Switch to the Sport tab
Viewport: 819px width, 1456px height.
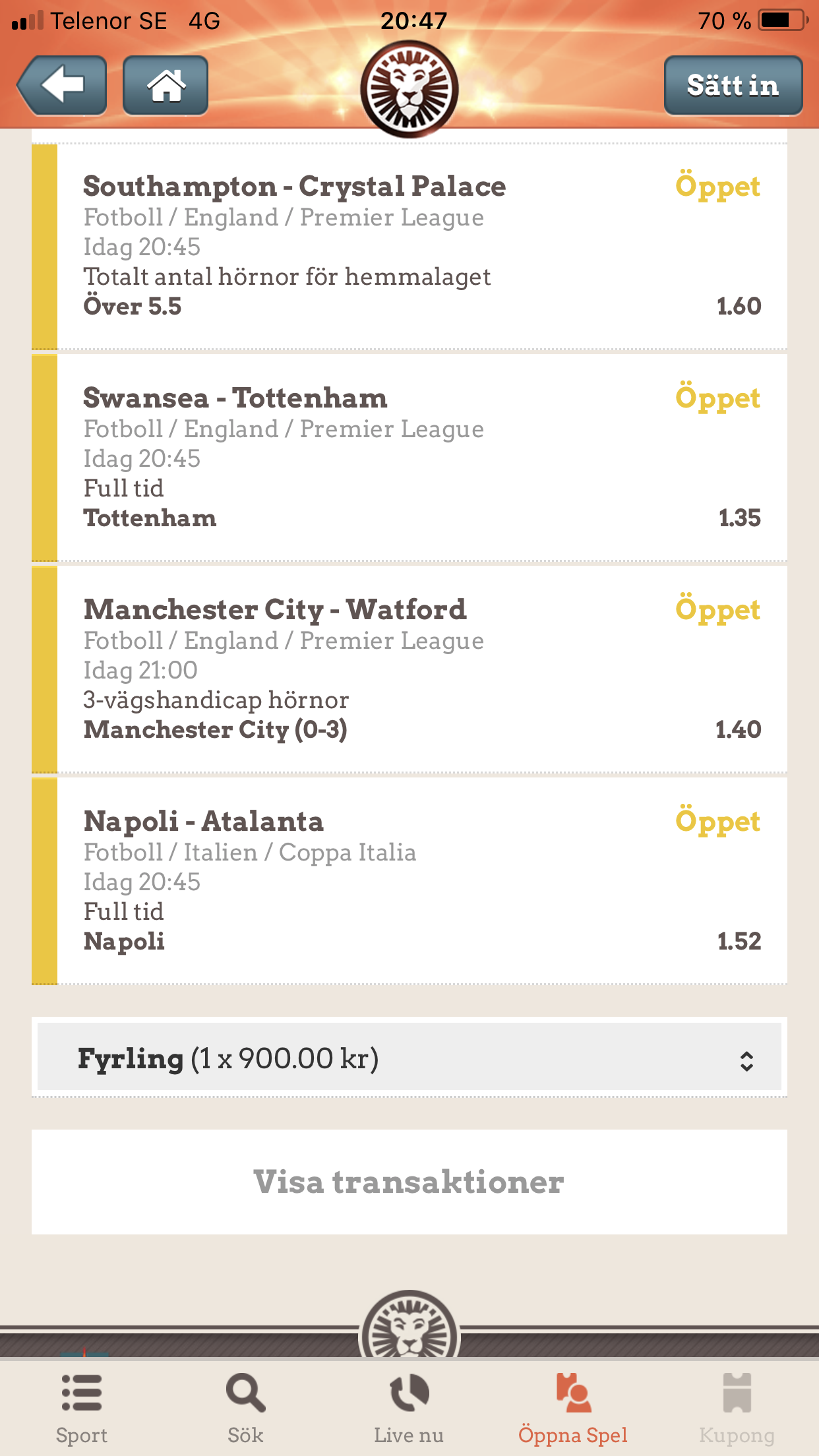point(82,1408)
